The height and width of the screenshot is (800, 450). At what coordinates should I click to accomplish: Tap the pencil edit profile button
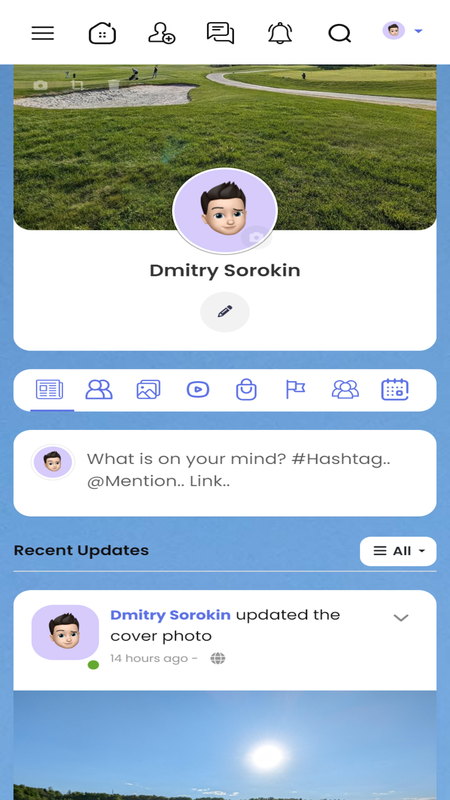(225, 312)
